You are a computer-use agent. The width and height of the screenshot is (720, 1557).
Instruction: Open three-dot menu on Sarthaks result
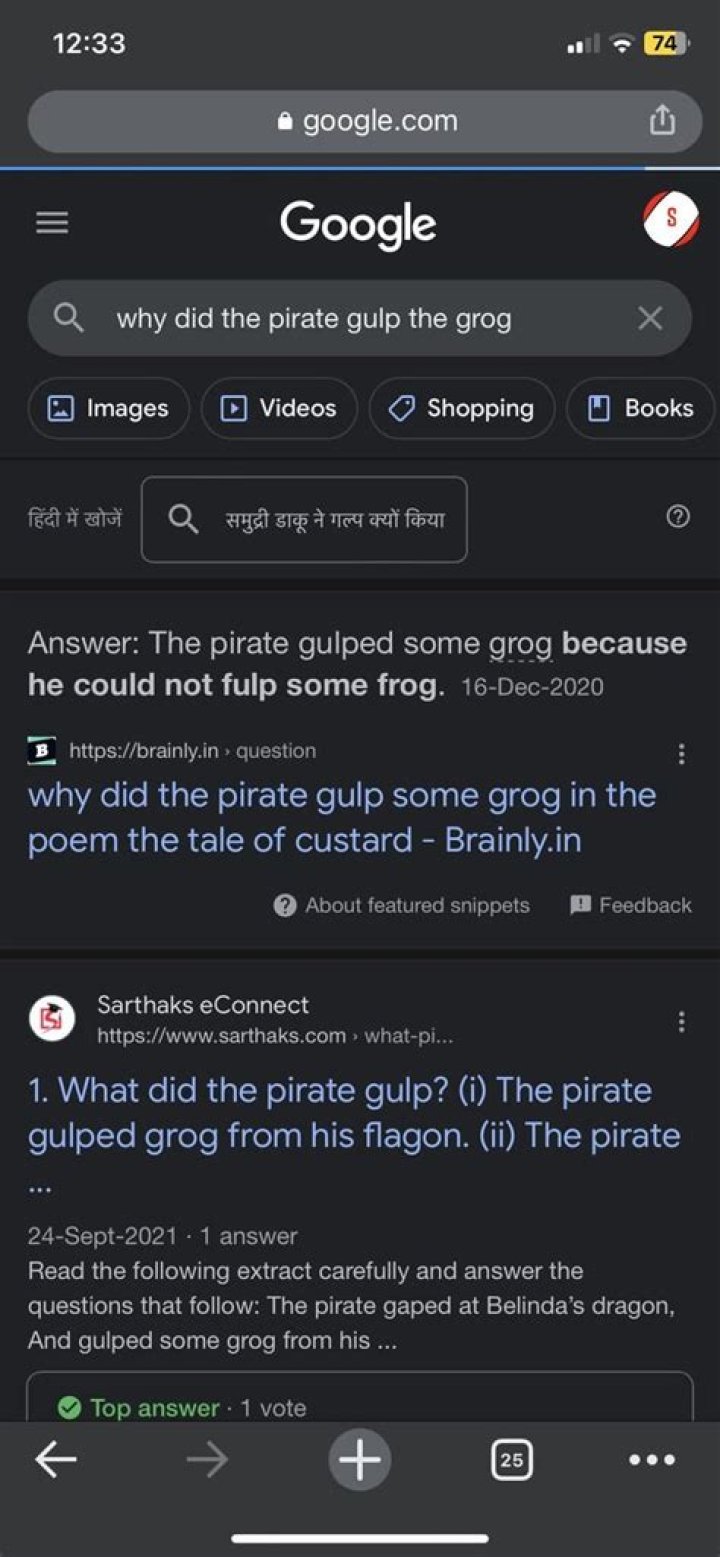point(681,1022)
